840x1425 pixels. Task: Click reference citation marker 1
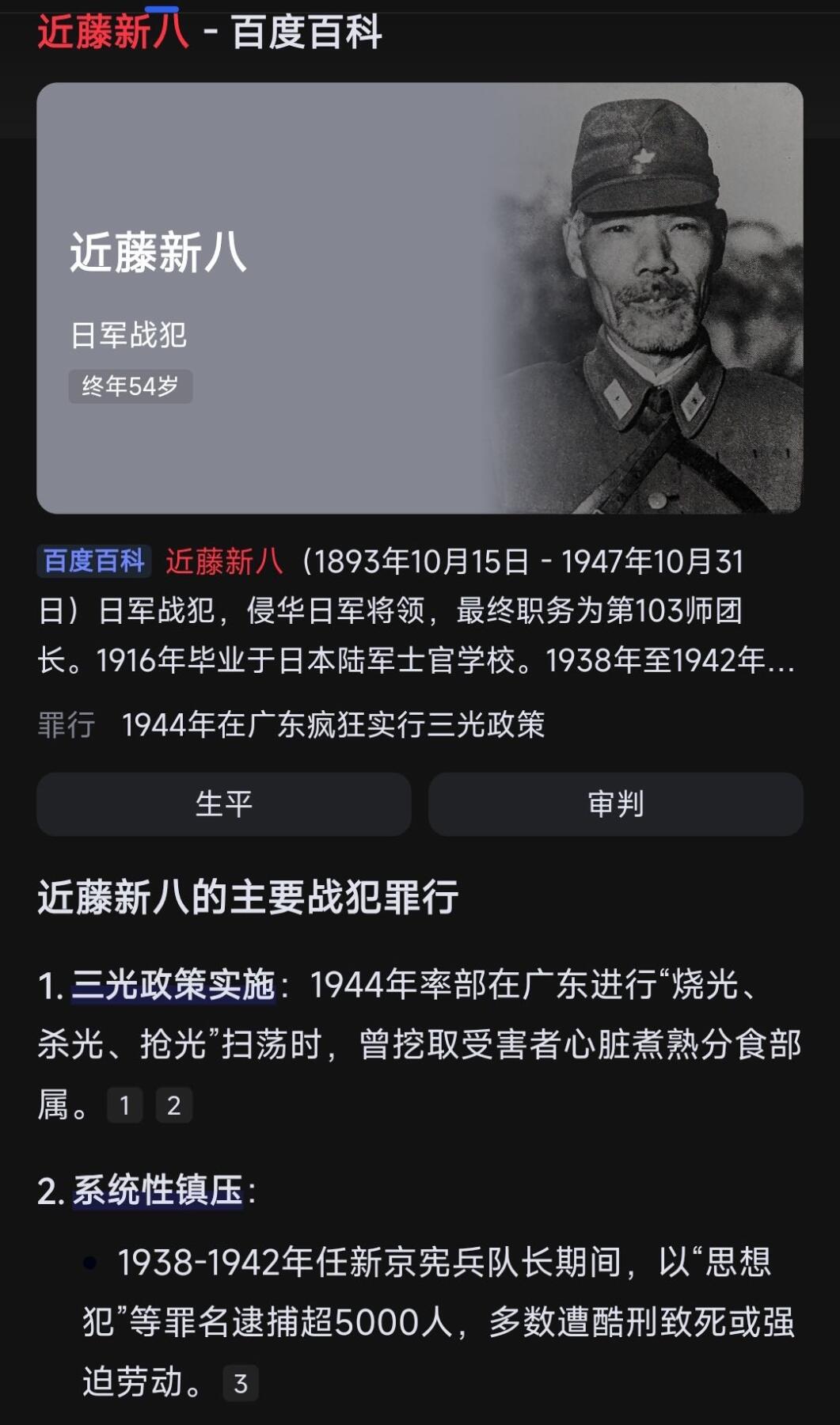pyautogui.click(x=125, y=1104)
